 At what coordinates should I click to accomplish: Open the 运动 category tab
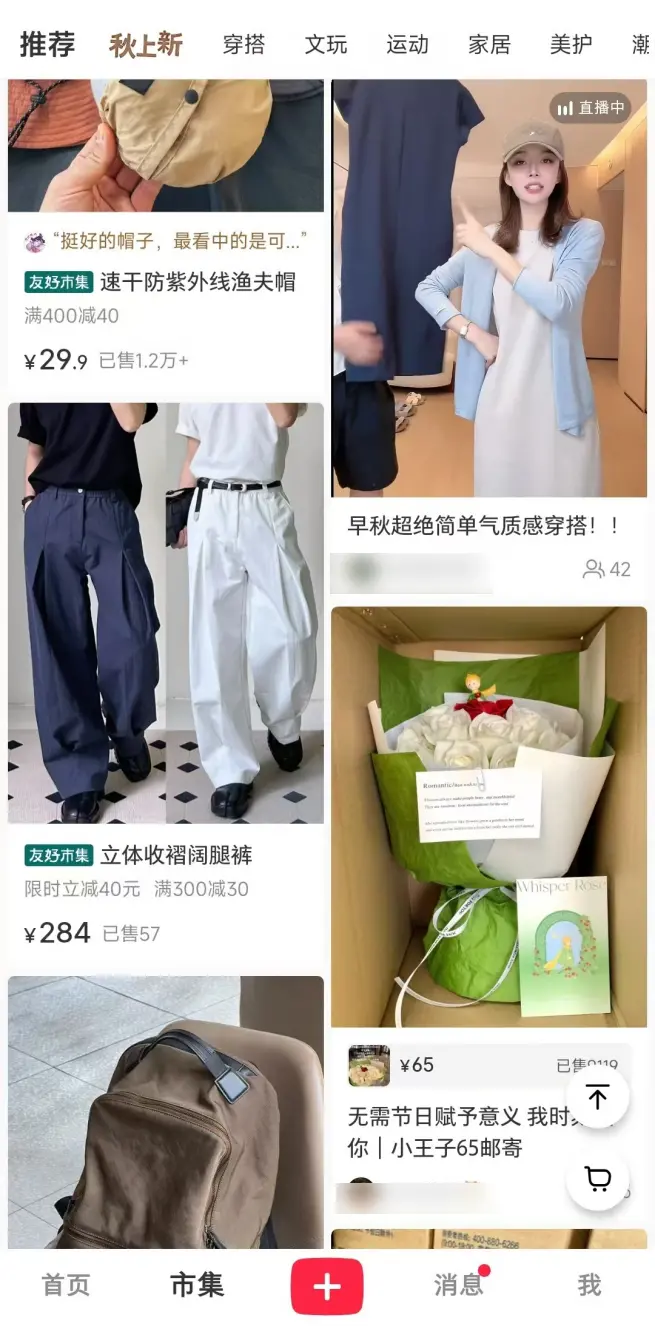click(x=407, y=45)
